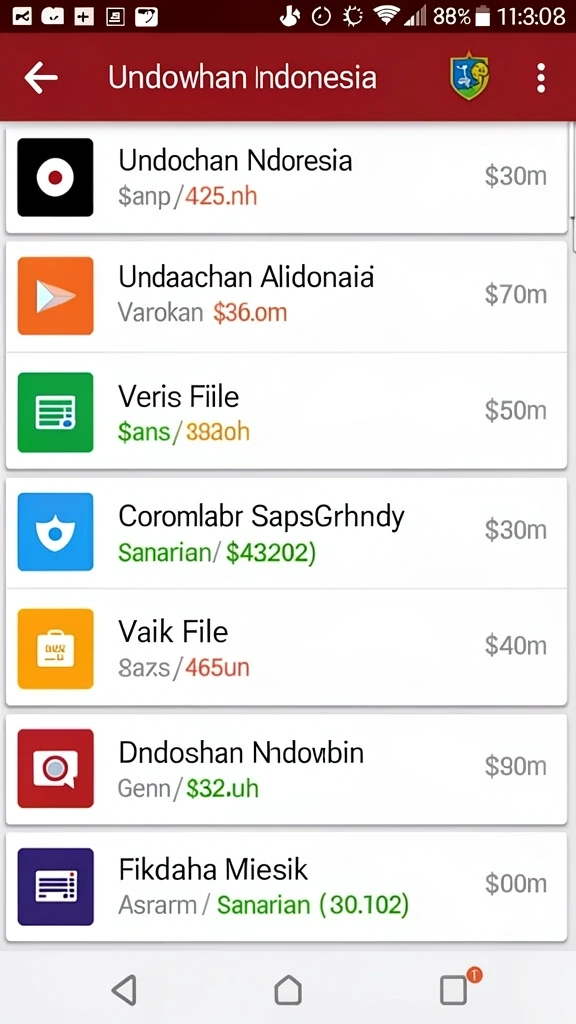Open the three-dot overflow menu

[541, 78]
